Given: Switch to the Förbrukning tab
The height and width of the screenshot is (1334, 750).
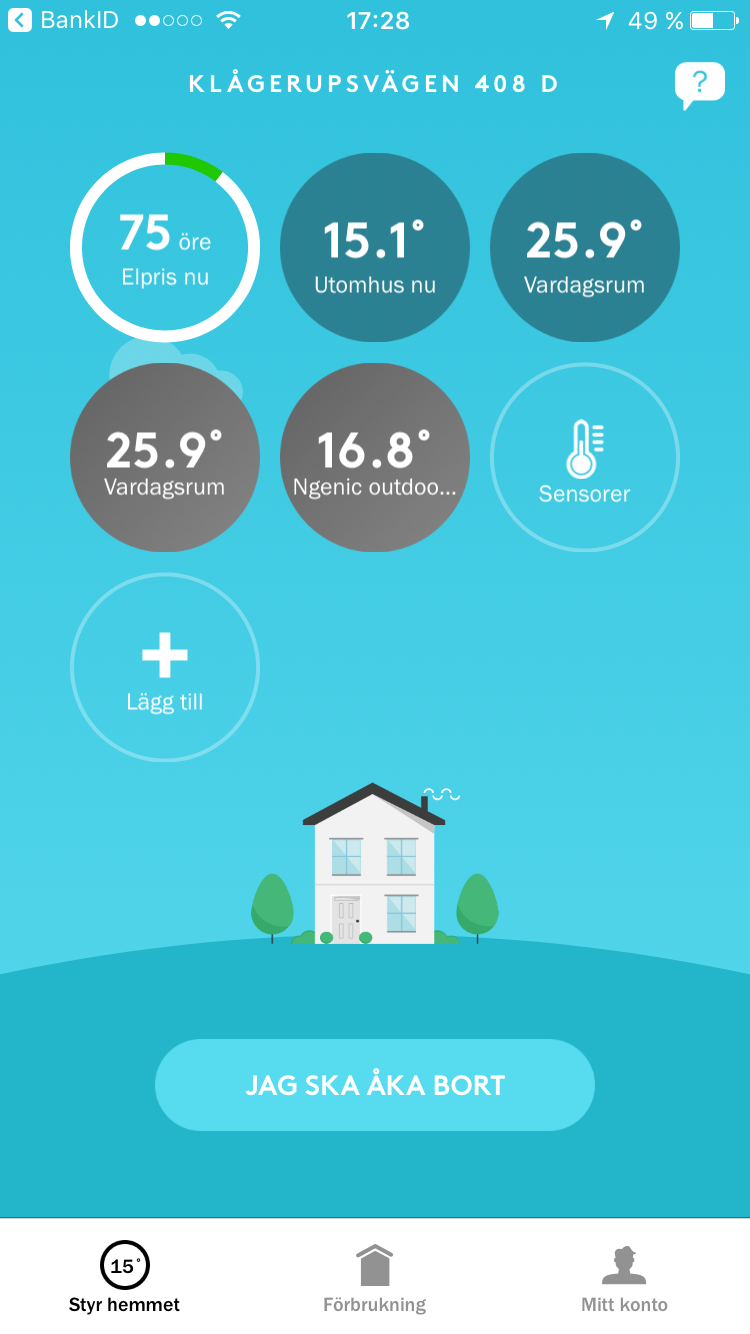Looking at the screenshot, I should (375, 1278).
